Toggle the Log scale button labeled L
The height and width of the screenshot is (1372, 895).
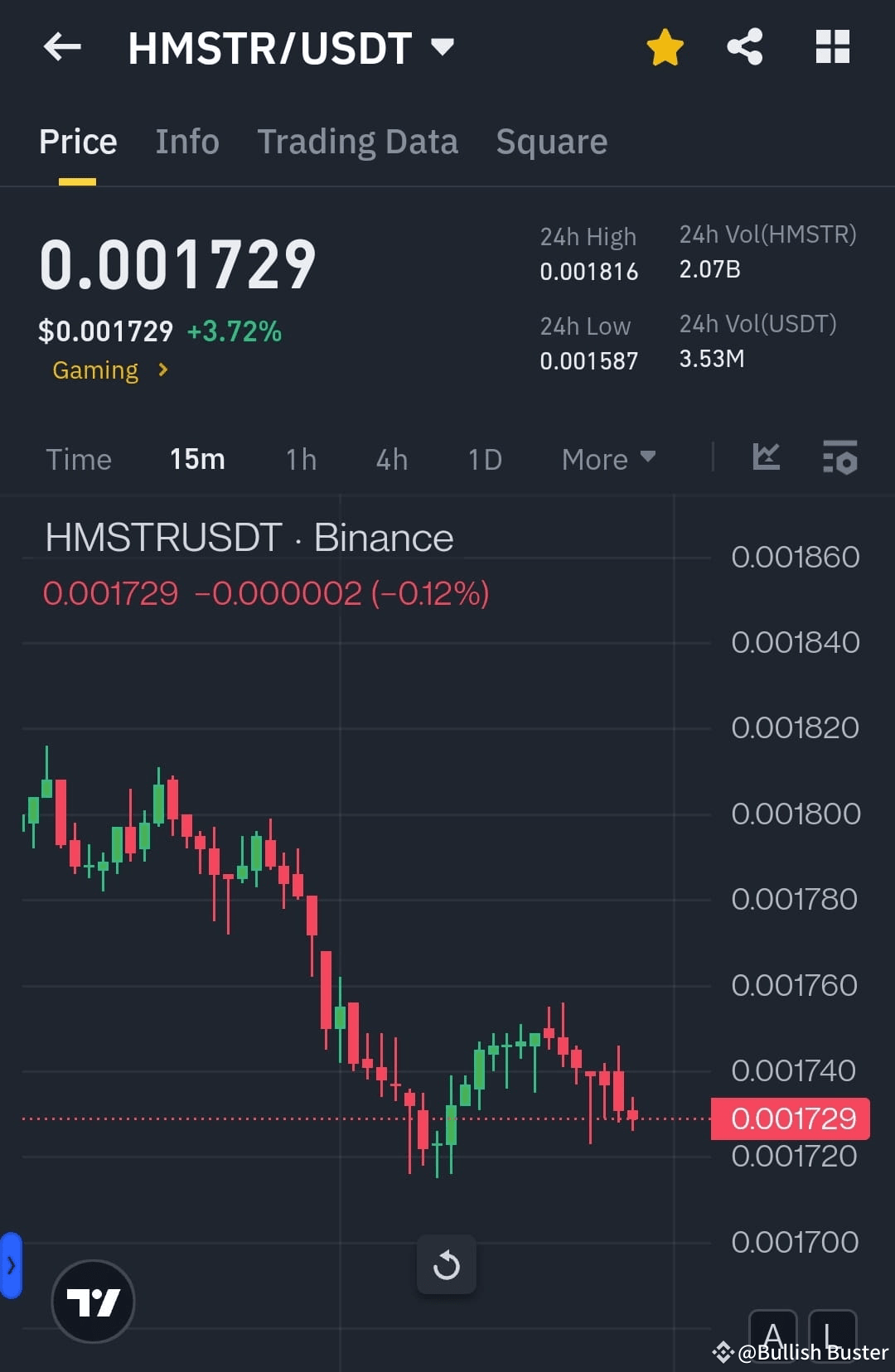click(x=832, y=1334)
